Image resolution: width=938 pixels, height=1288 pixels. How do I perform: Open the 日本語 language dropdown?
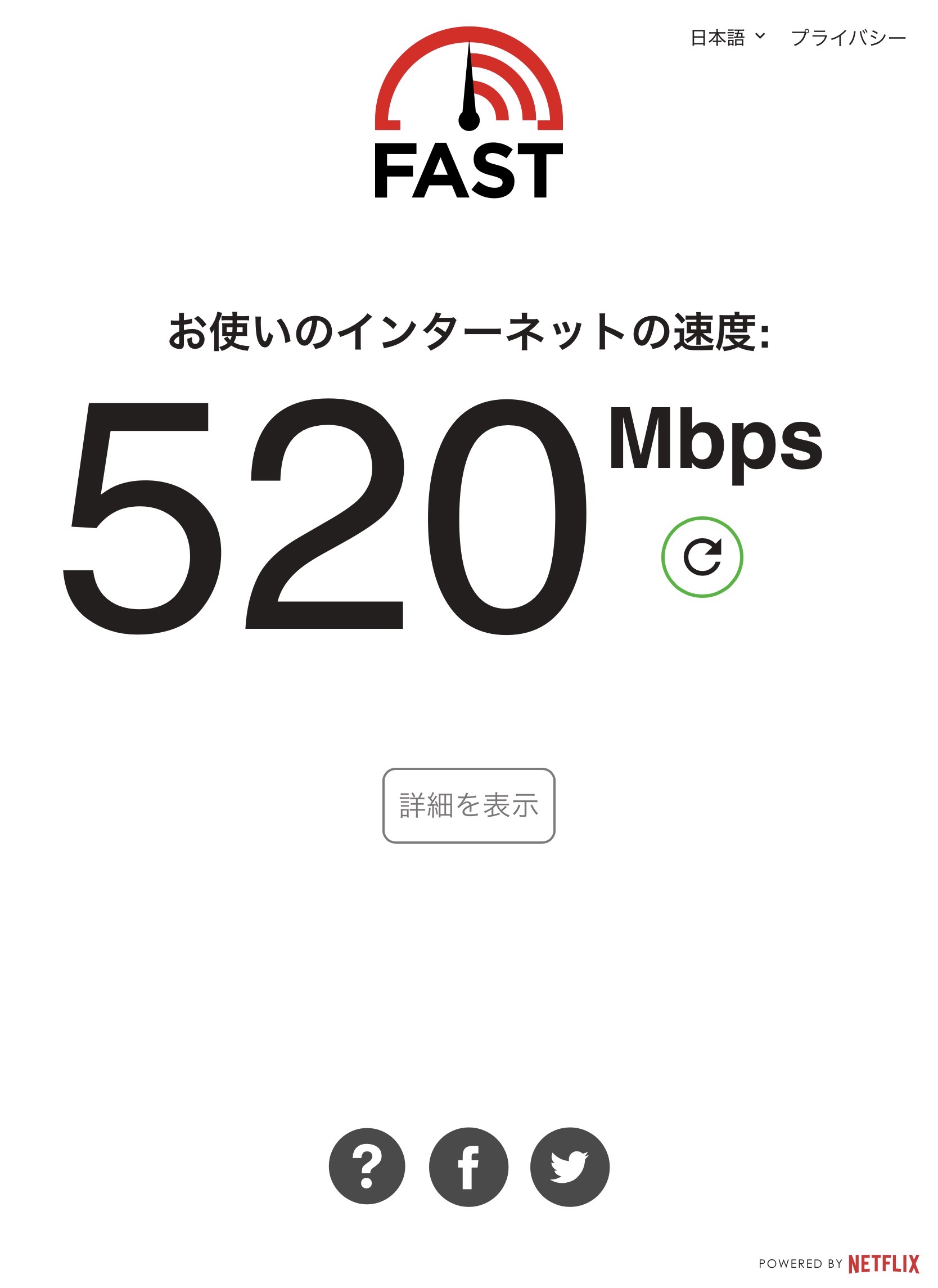[x=727, y=38]
